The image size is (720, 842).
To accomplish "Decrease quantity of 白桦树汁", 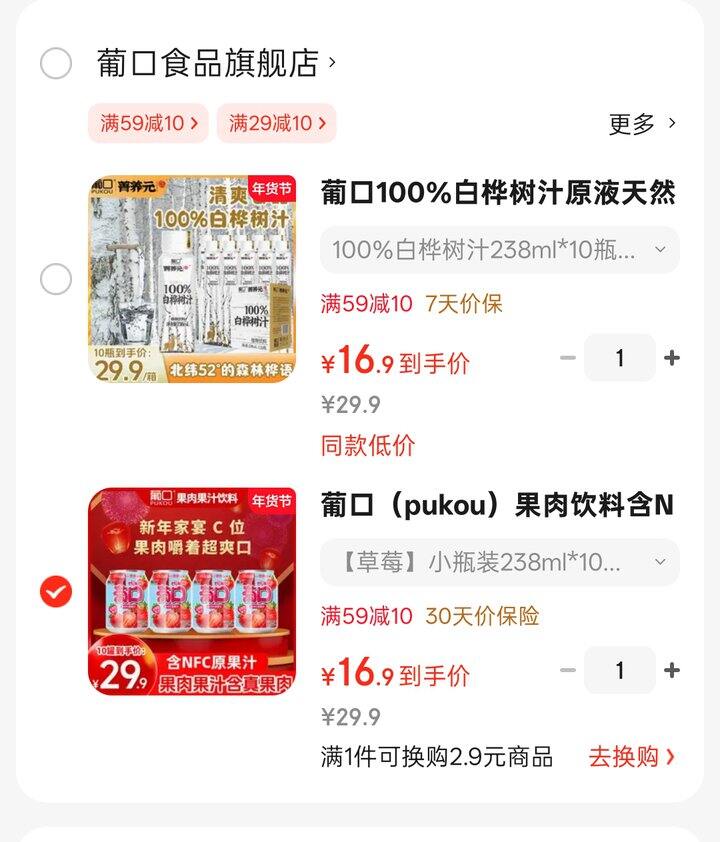I will tap(568, 358).
